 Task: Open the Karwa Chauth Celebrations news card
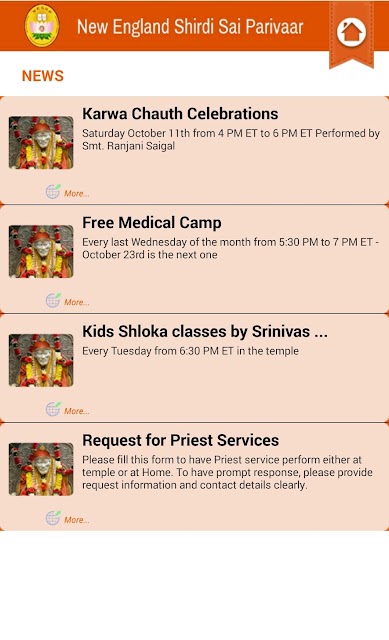tap(194, 150)
